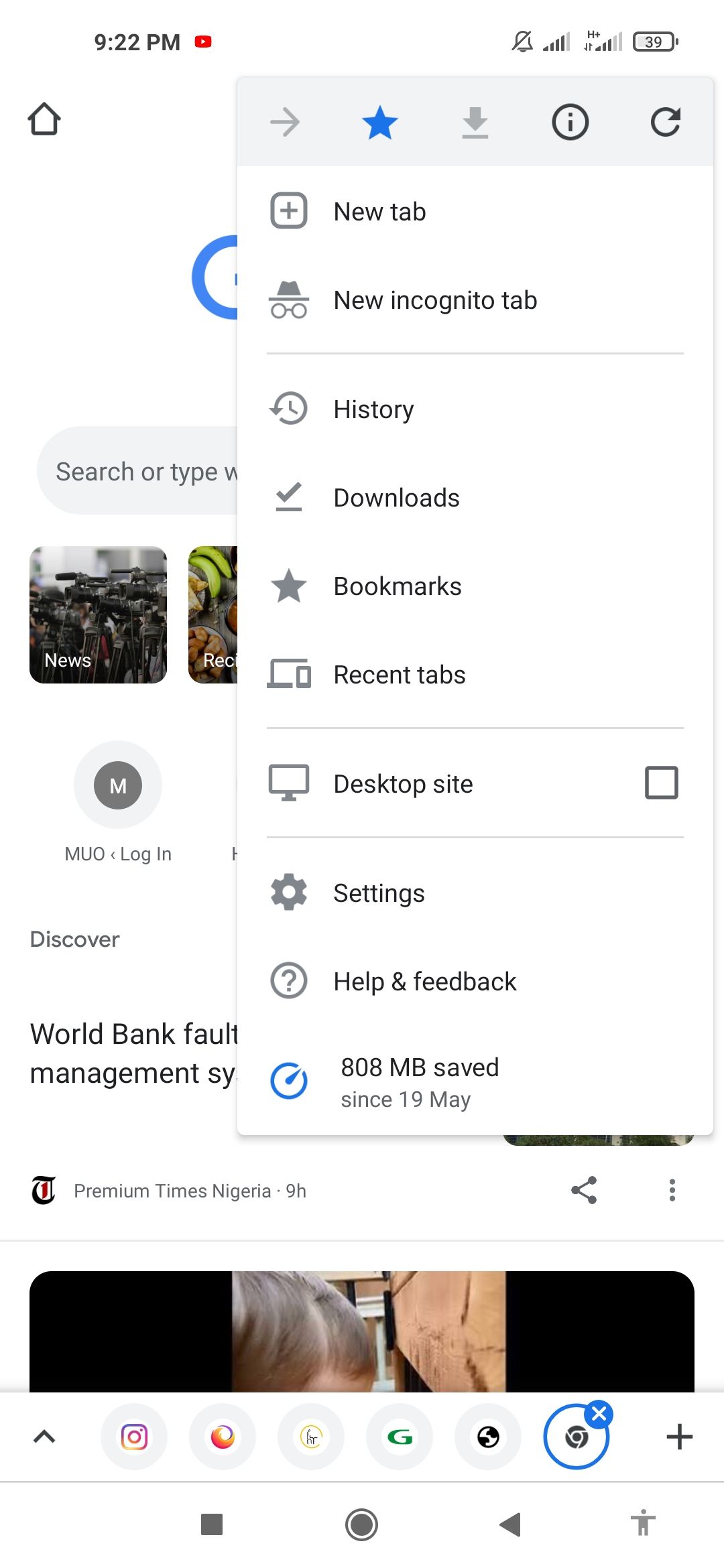Viewport: 724px width, 1568px height.
Task: Tap the home icon top left
Action: (x=44, y=119)
